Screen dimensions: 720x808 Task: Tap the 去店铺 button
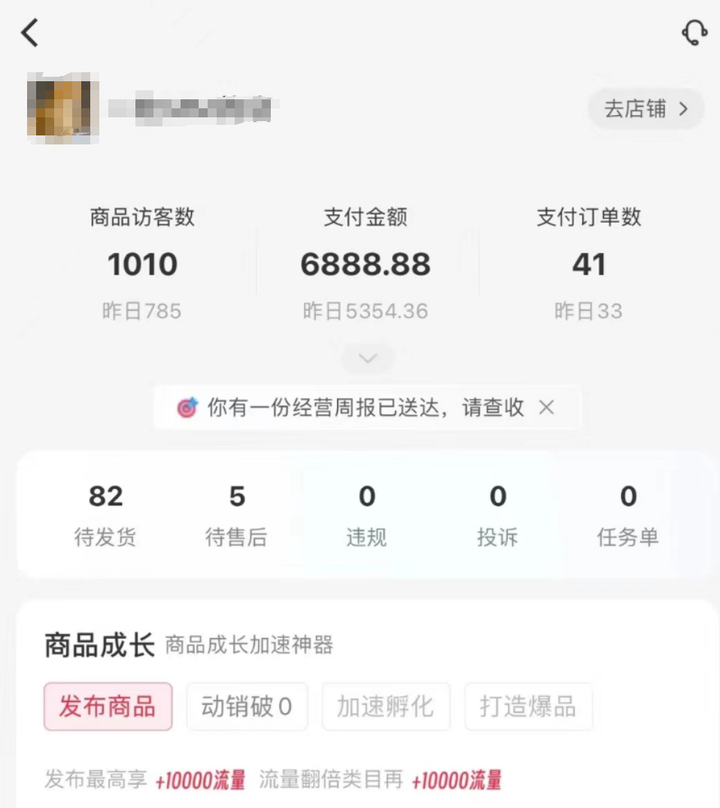[x=646, y=109]
